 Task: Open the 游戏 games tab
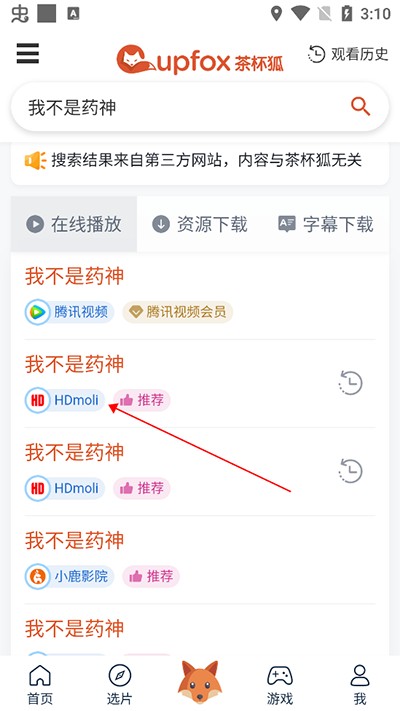(x=280, y=685)
